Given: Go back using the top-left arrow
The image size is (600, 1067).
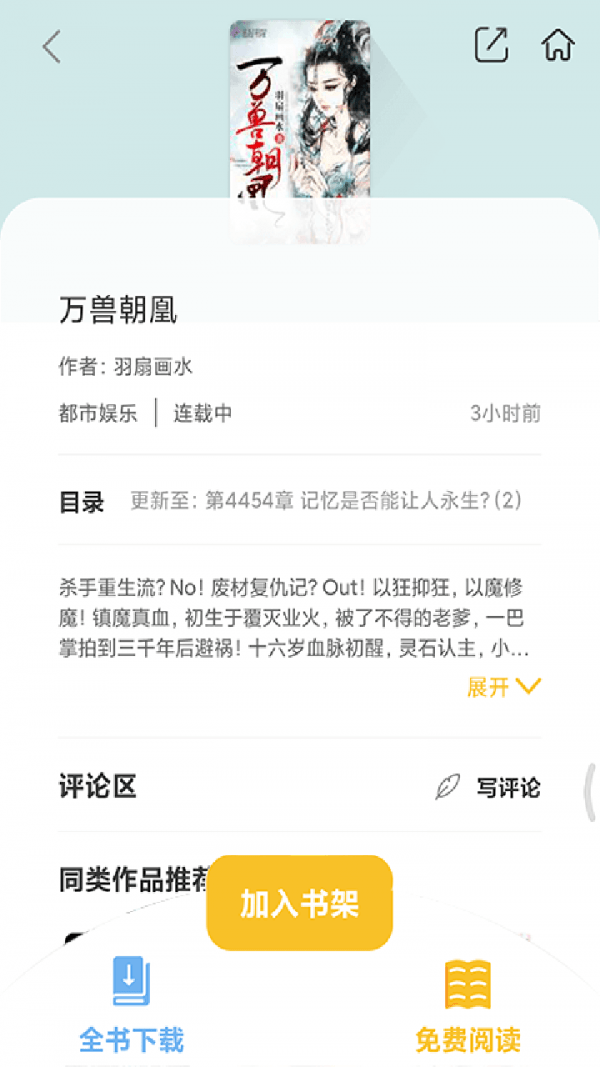Looking at the screenshot, I should point(52,47).
